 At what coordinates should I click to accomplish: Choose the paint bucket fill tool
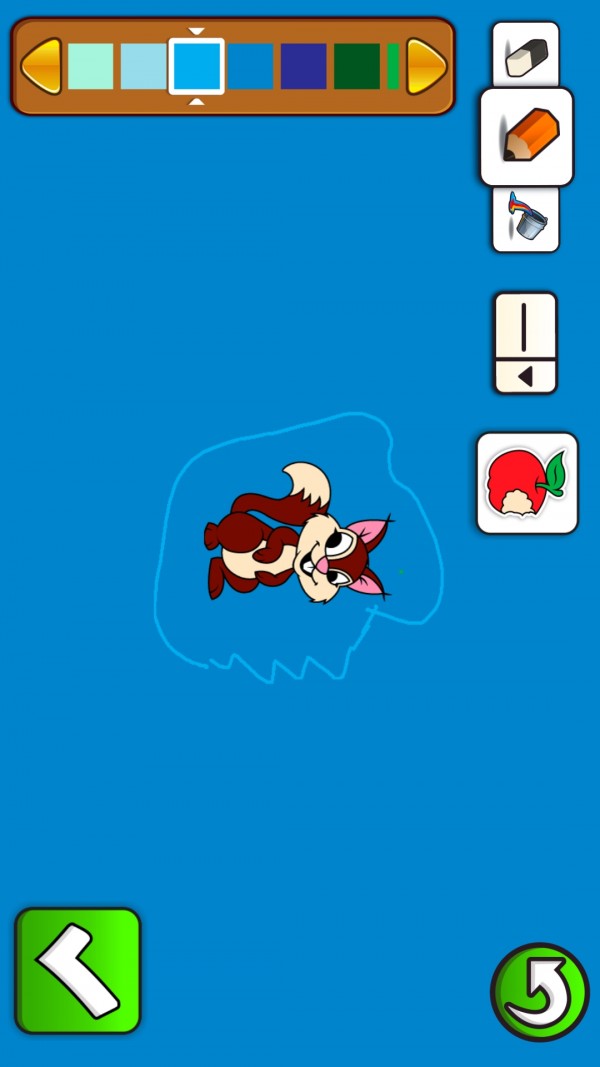click(526, 218)
